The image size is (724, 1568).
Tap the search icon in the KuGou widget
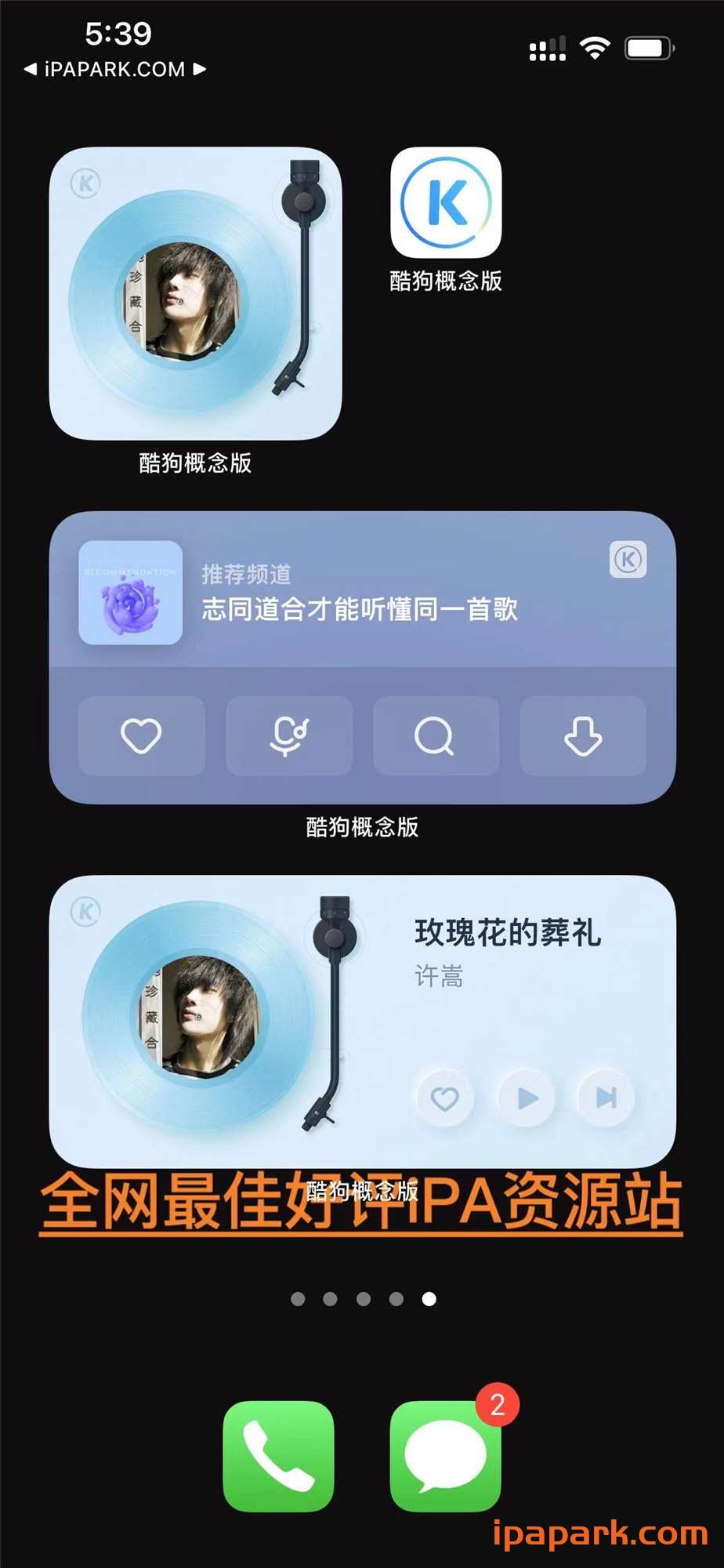436,735
